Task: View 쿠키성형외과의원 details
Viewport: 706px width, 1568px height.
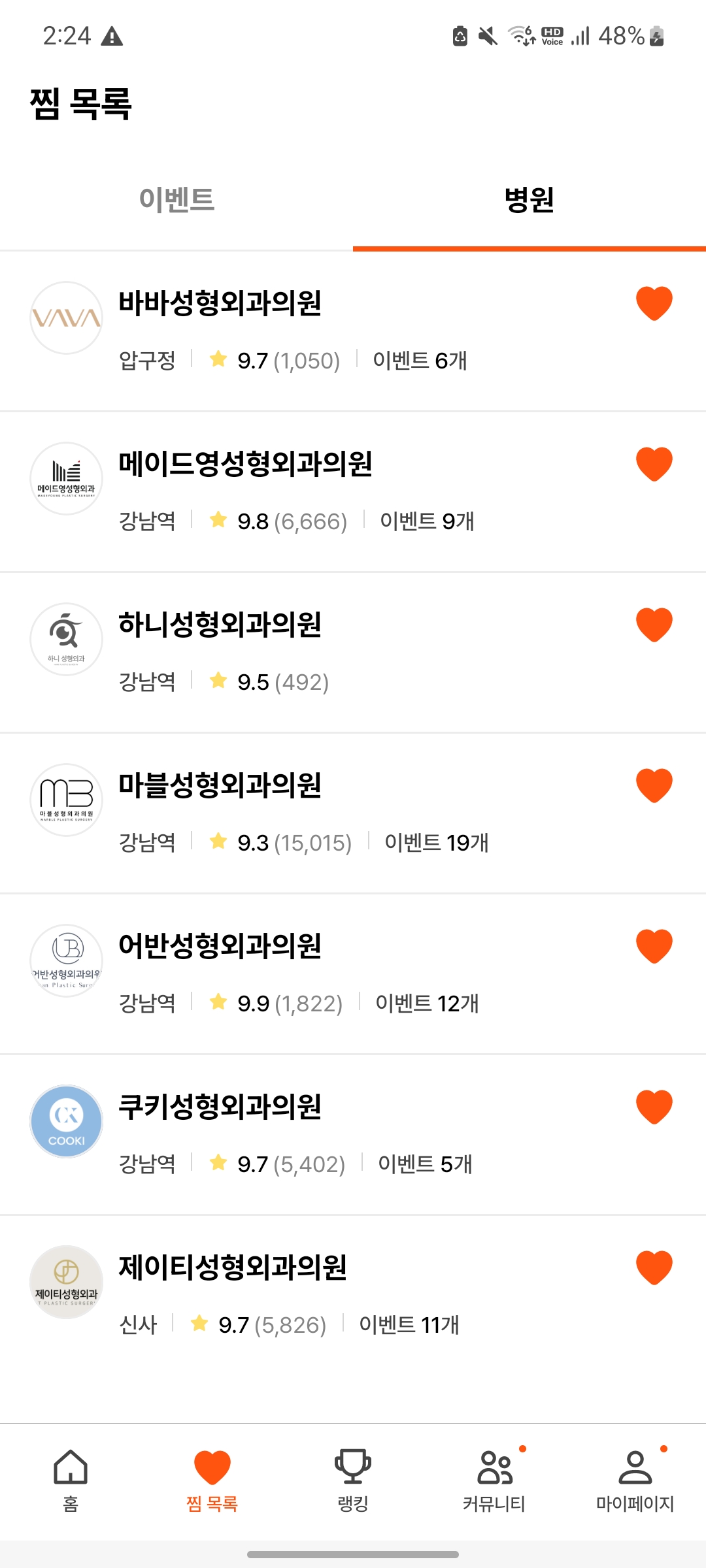Action: (353, 1135)
